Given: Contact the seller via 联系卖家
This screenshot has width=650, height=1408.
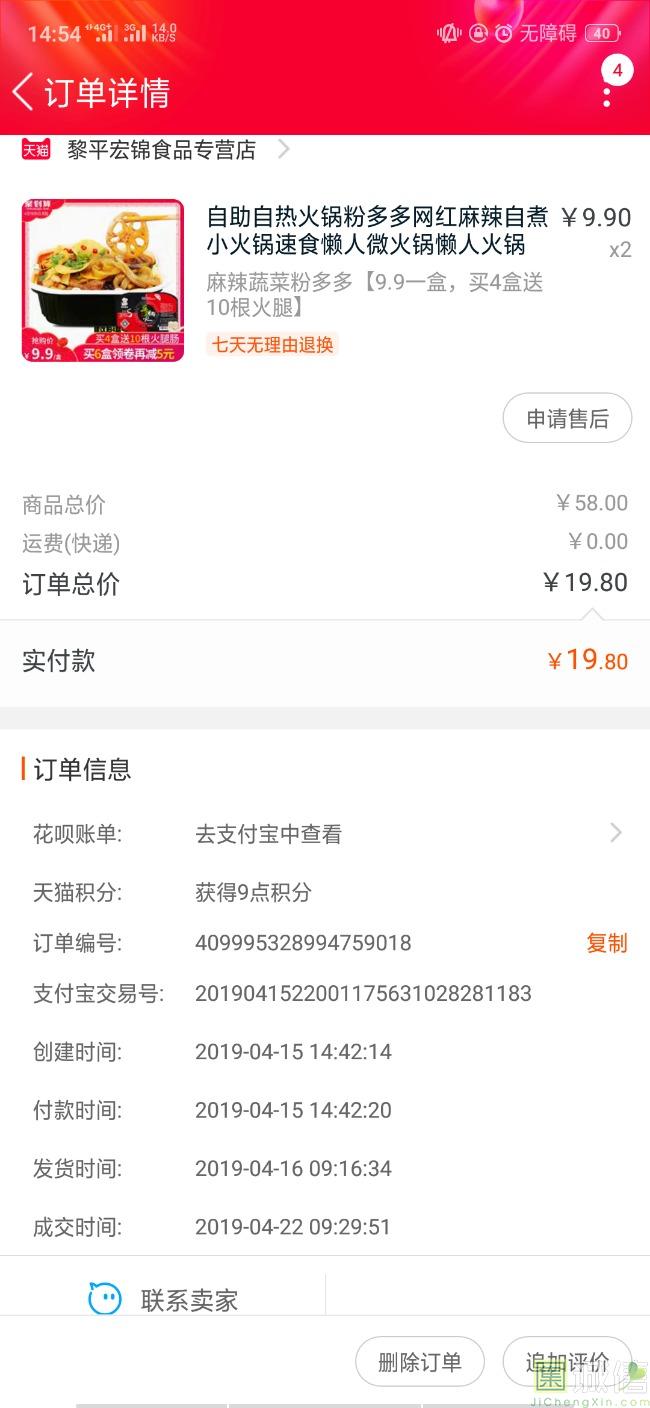Looking at the screenshot, I should (164, 1300).
